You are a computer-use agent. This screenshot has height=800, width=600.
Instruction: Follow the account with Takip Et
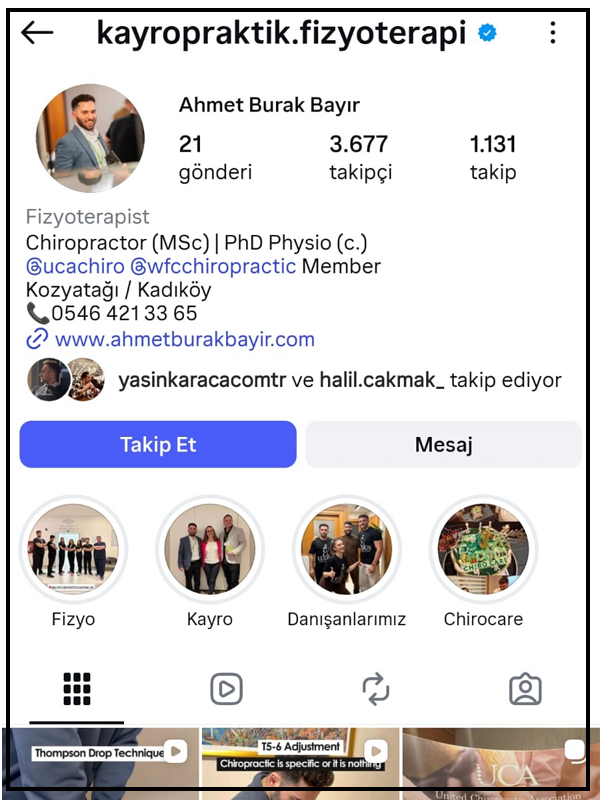point(158,444)
